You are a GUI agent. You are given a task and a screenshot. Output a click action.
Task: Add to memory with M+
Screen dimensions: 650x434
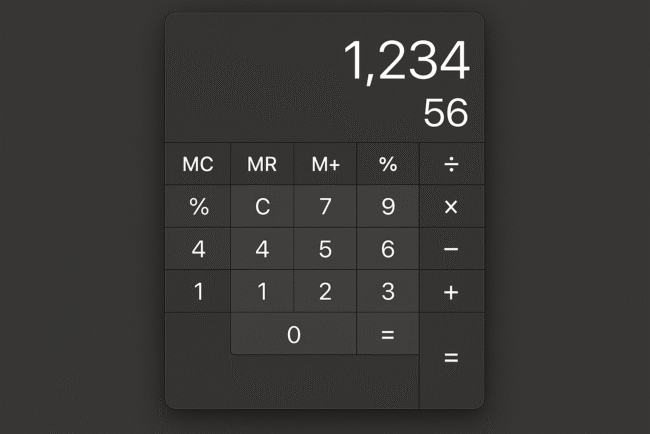pos(325,165)
